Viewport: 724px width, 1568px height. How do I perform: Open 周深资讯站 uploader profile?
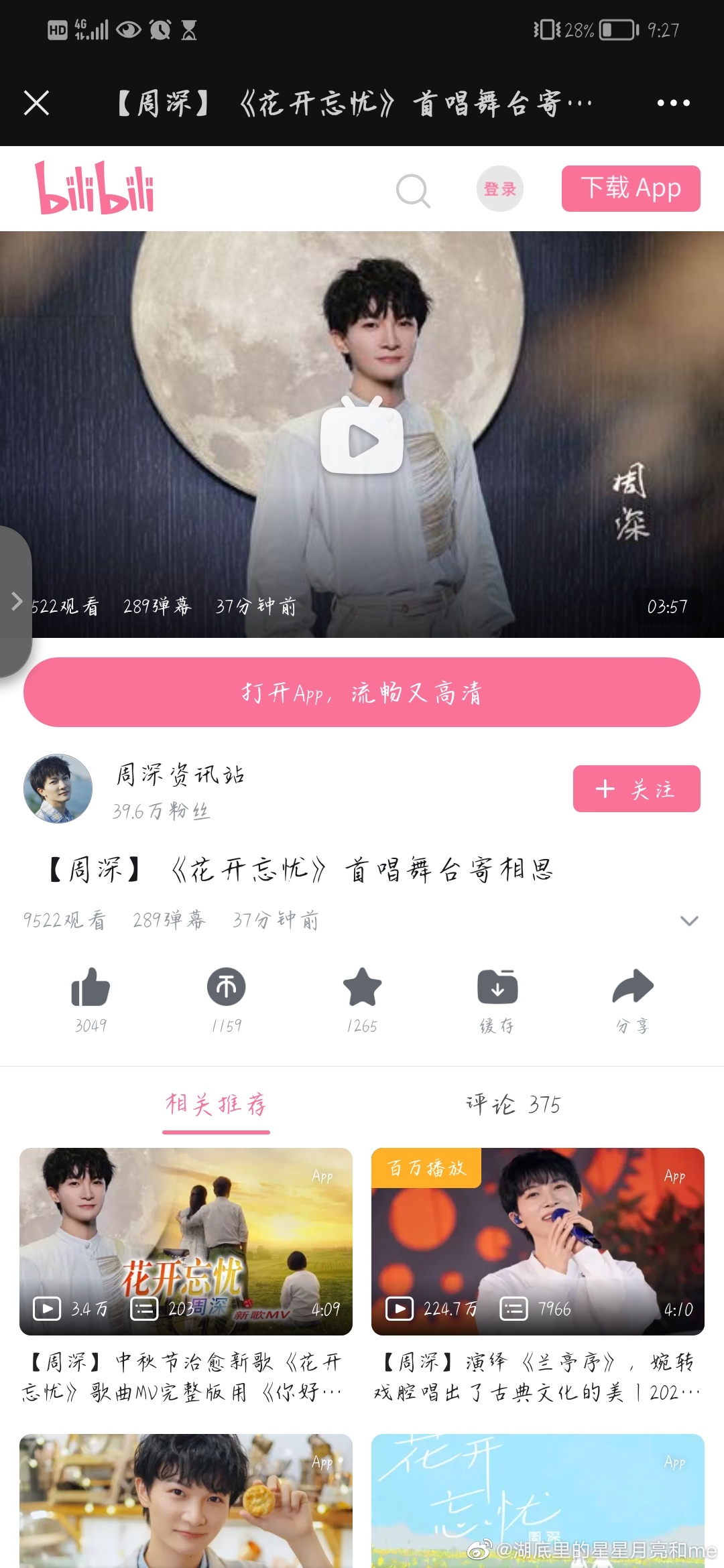[180, 775]
